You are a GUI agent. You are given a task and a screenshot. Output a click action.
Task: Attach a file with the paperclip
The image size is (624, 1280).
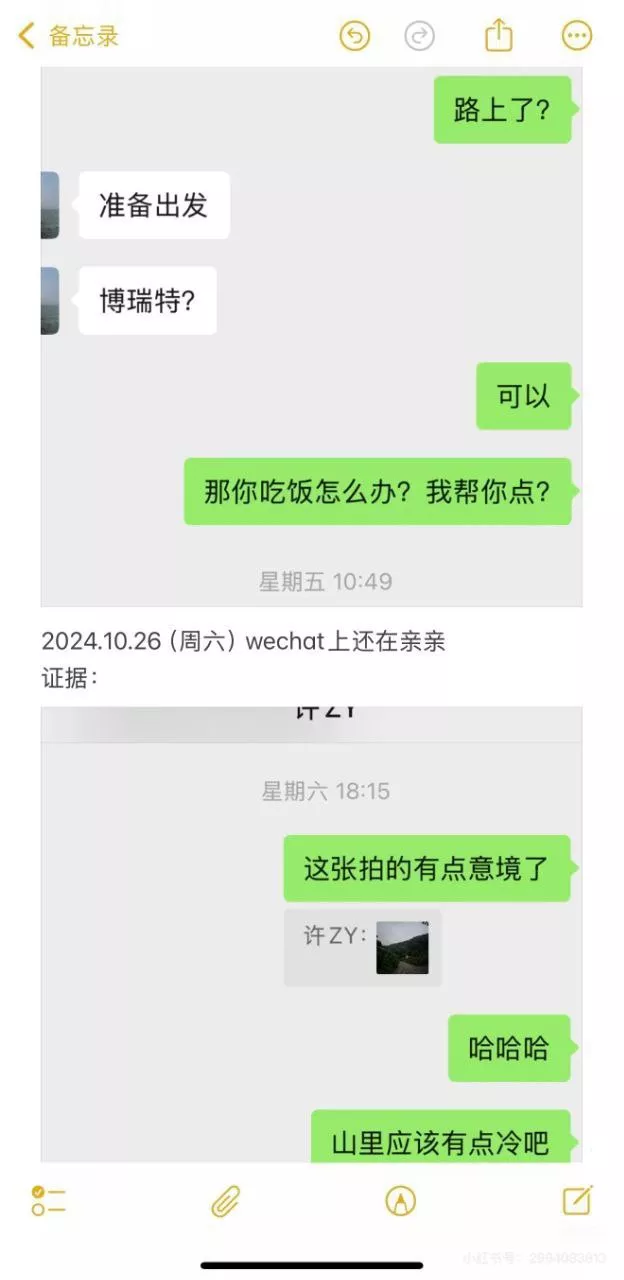[x=226, y=1200]
